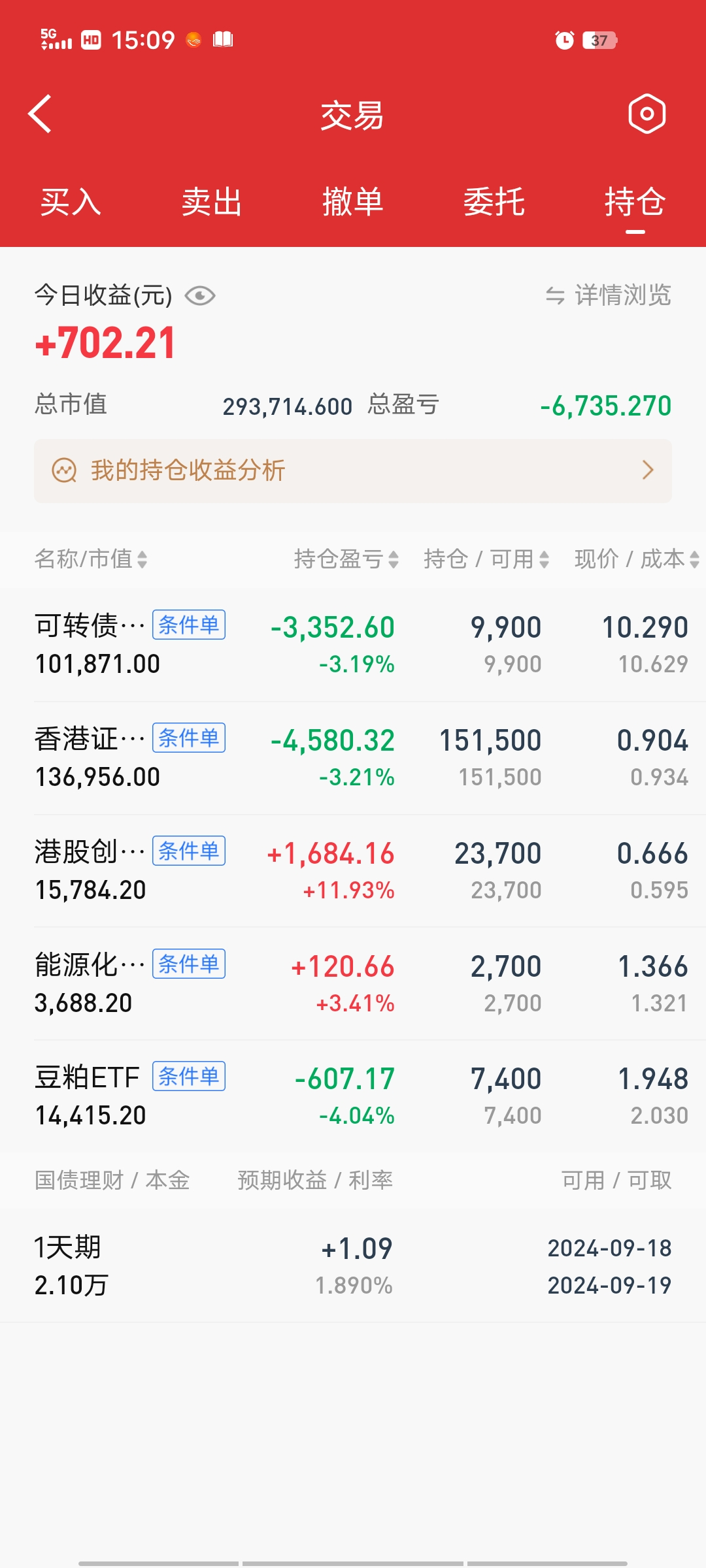Viewport: 706px width, 1568px height.
Task: Open 我的持仓收益分析
Action: pyautogui.click(x=353, y=470)
